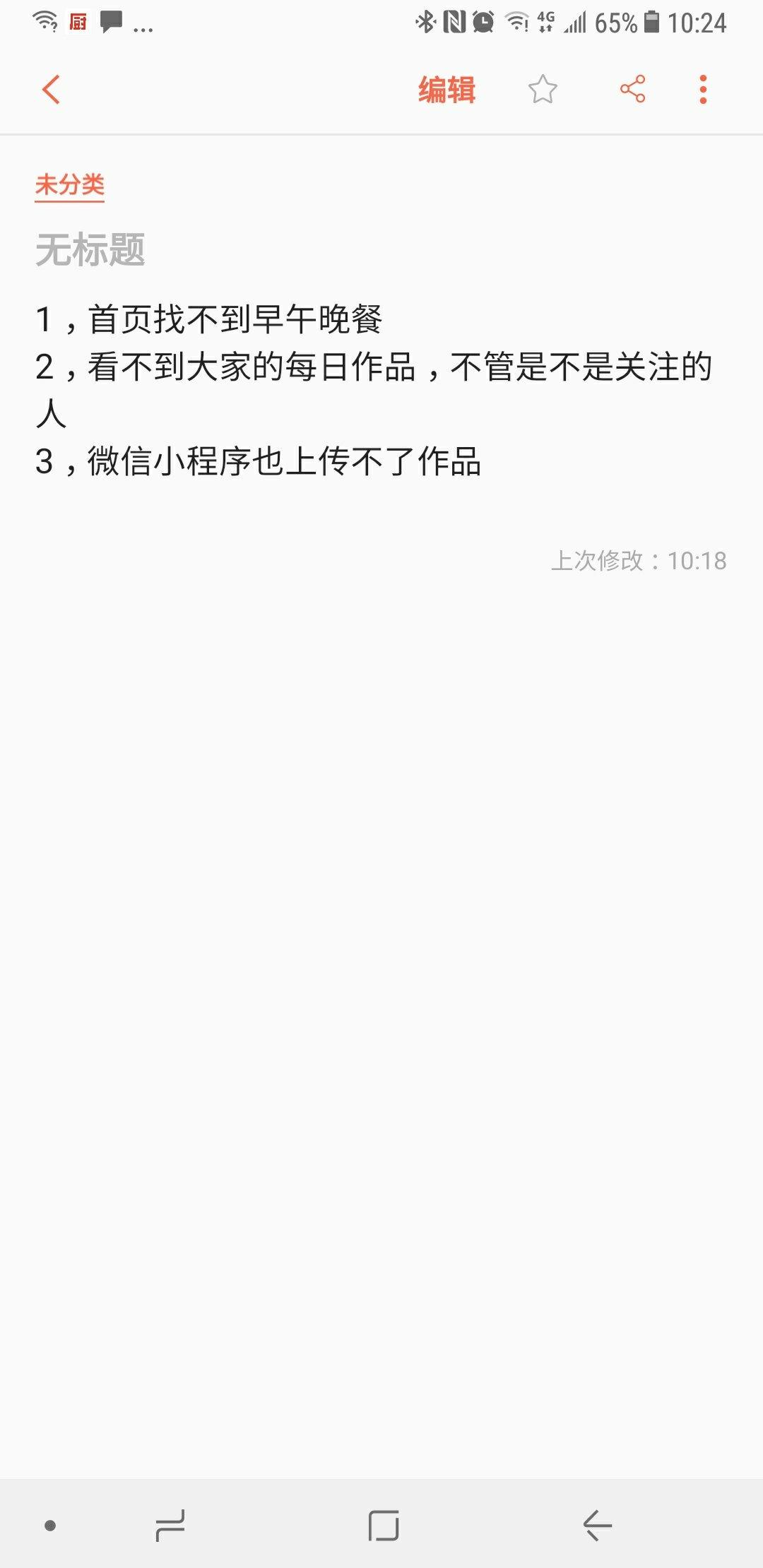Open recent apps from the navigation bar

coord(170,1526)
